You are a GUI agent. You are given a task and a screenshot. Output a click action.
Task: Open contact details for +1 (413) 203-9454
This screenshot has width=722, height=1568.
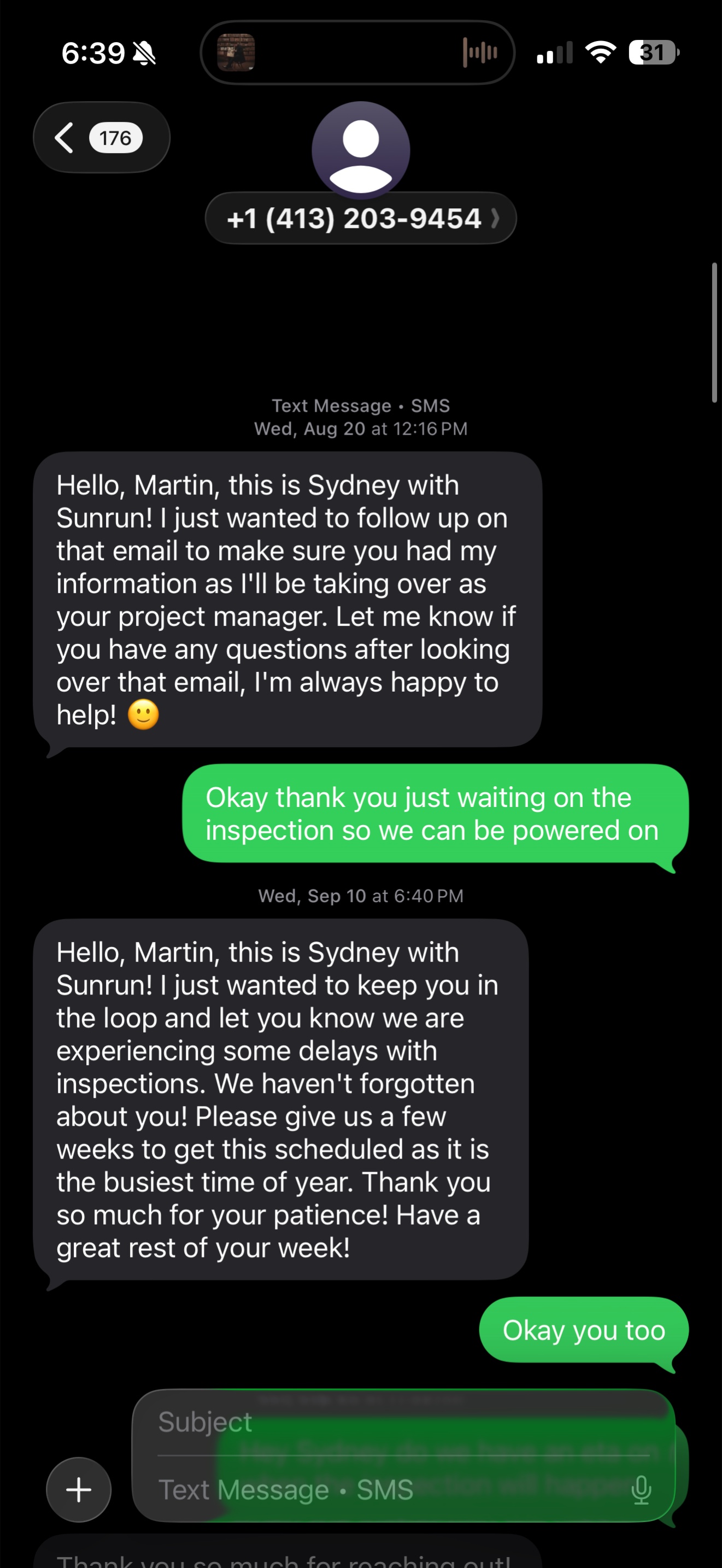point(361,219)
